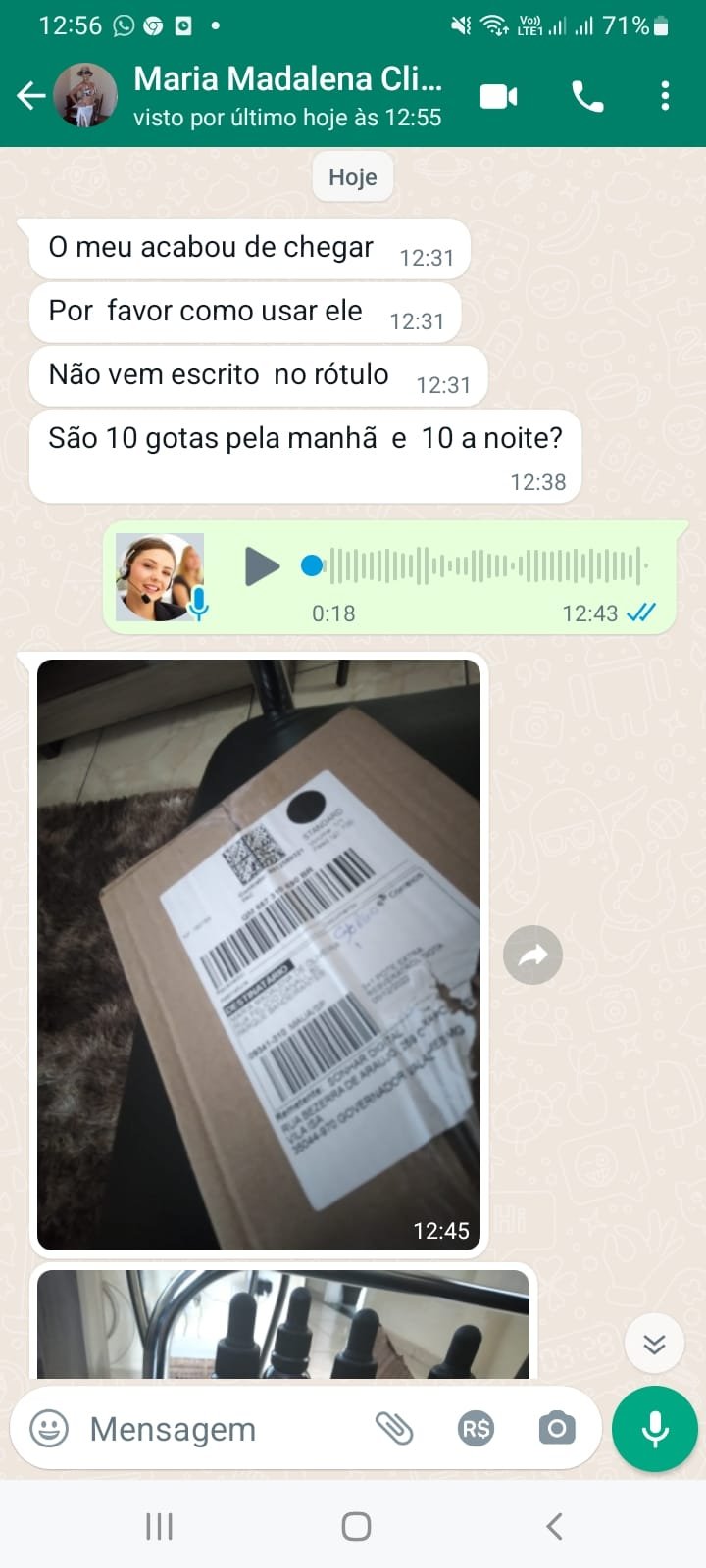
Task: Open the R$ payment option
Action: click(476, 1429)
